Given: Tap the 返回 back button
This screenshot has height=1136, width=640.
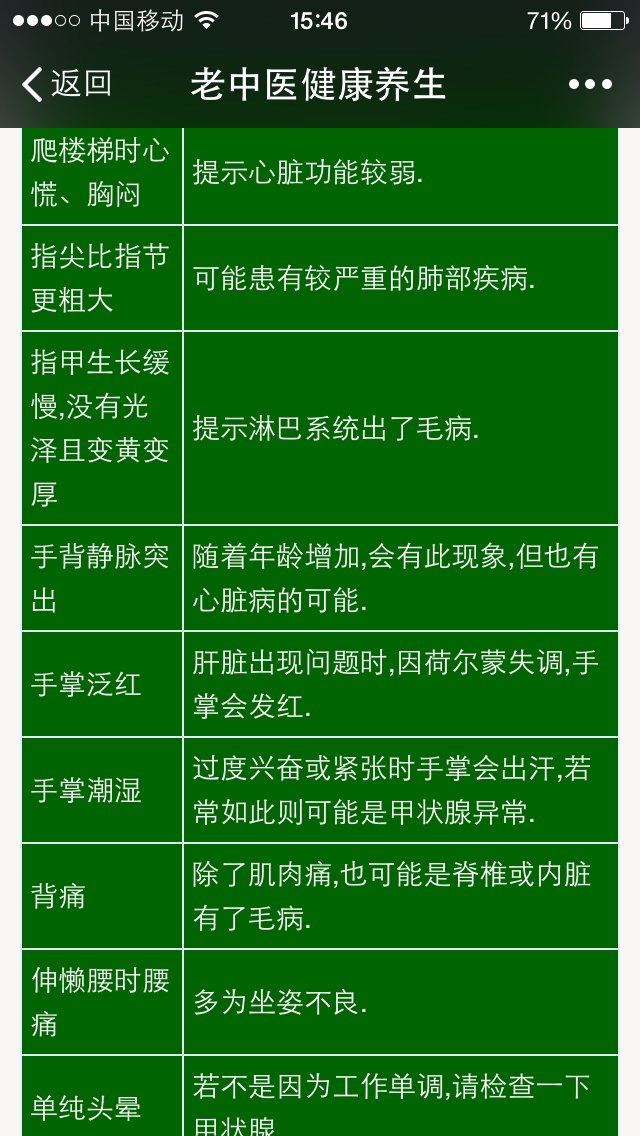Looking at the screenshot, I should pyautogui.click(x=67, y=84).
